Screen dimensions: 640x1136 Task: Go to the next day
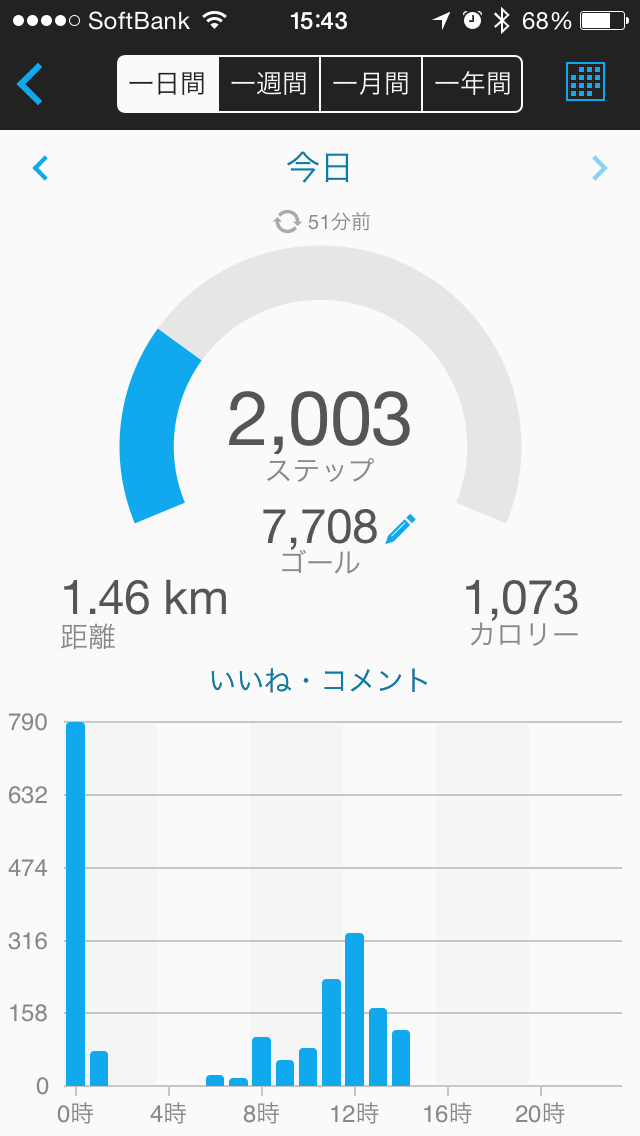tap(600, 168)
